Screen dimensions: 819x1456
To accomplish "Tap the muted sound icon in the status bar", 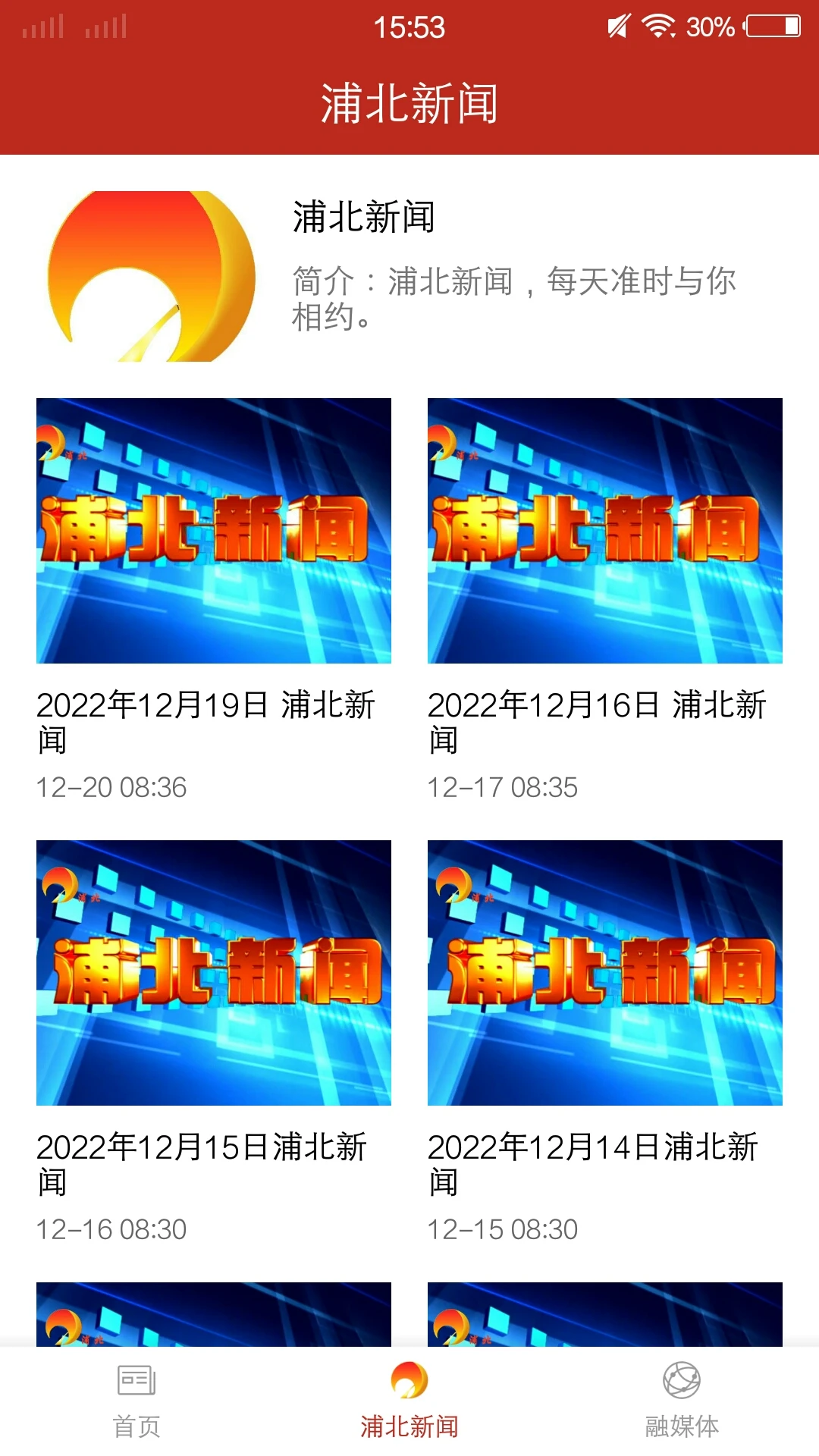I will point(617,26).
